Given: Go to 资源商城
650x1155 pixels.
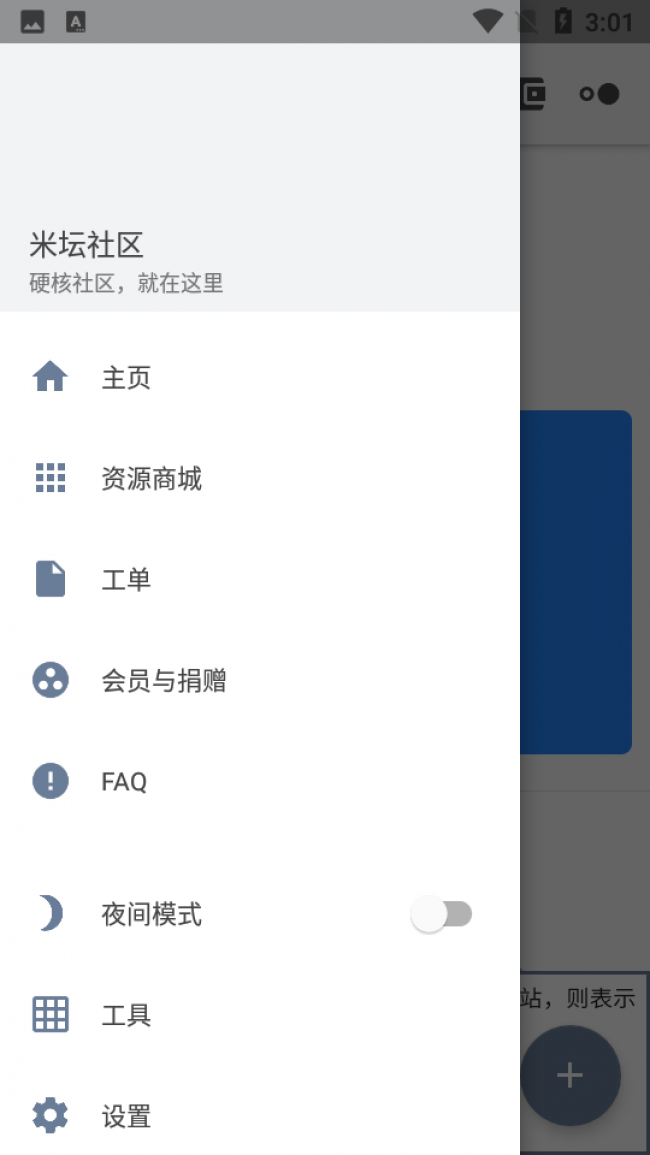Looking at the screenshot, I should coord(151,479).
